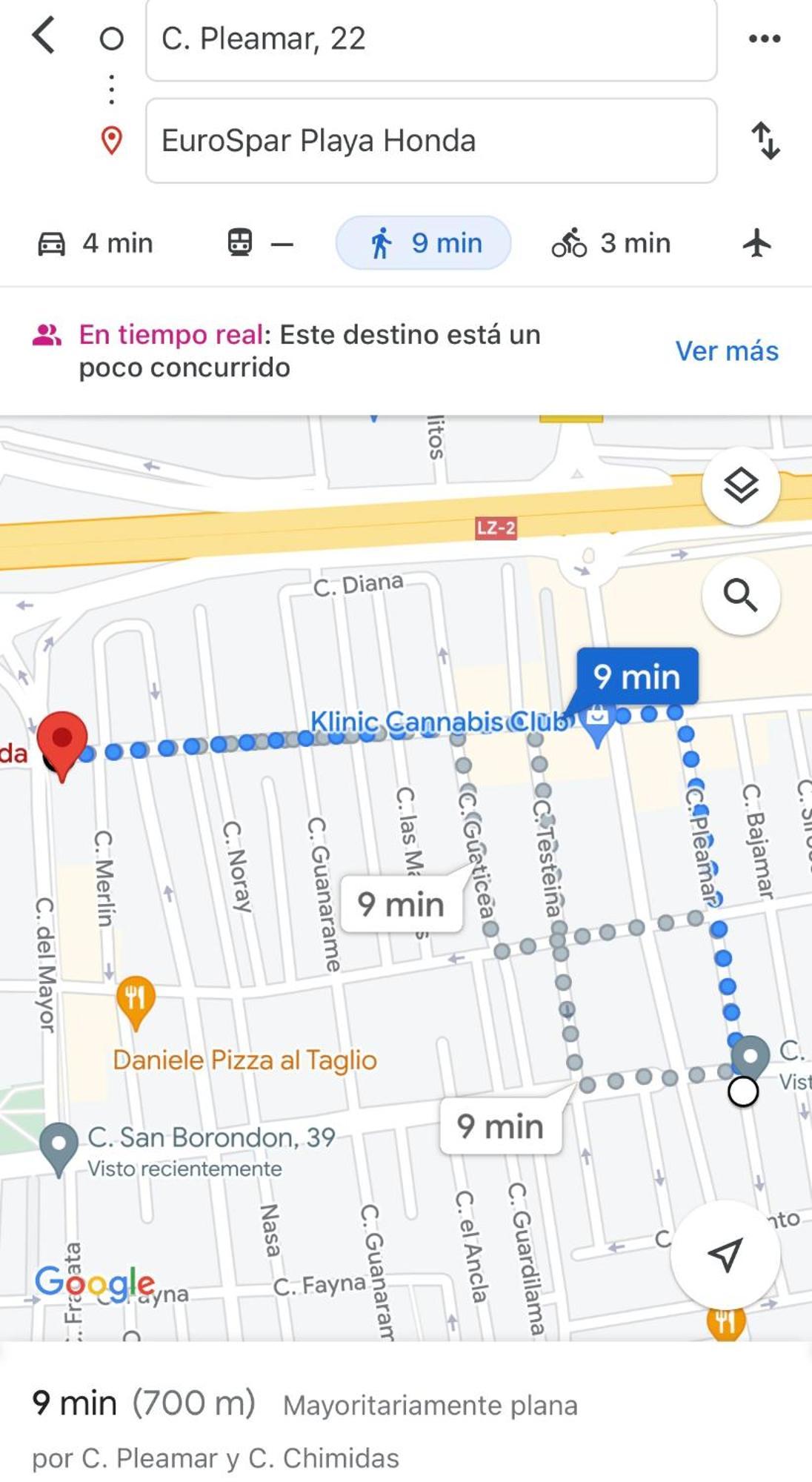Change destination EuroSpar Playa Honda
The height and width of the screenshot is (1482, 812).
[430, 141]
